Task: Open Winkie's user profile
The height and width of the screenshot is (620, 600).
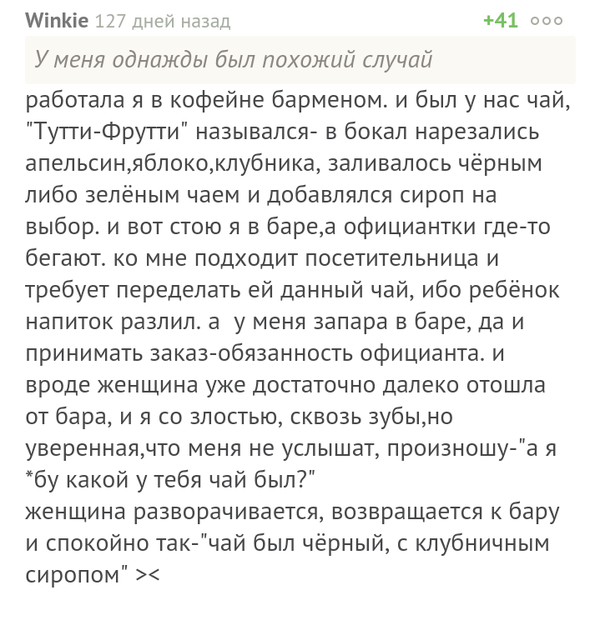Action: coord(58,21)
